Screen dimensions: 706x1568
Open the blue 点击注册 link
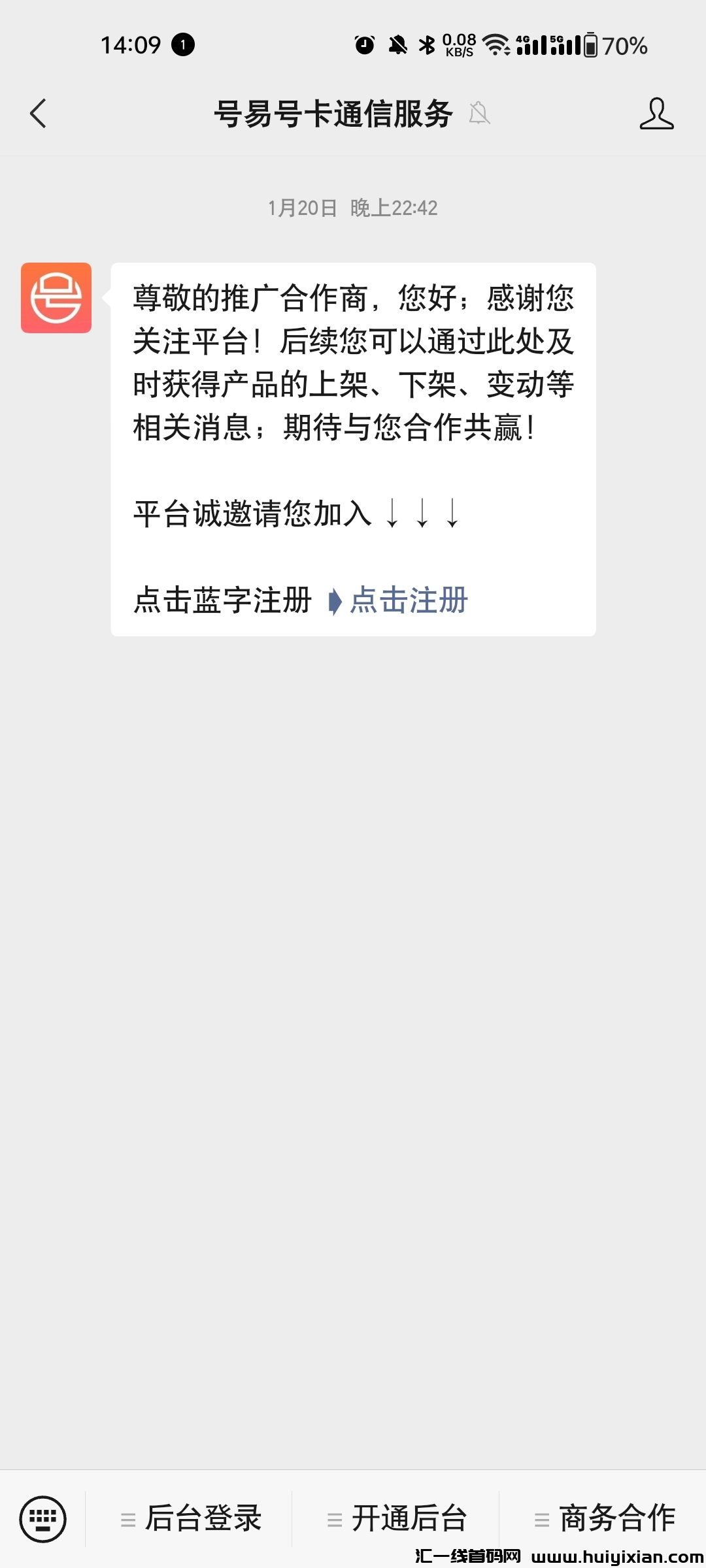[409, 600]
